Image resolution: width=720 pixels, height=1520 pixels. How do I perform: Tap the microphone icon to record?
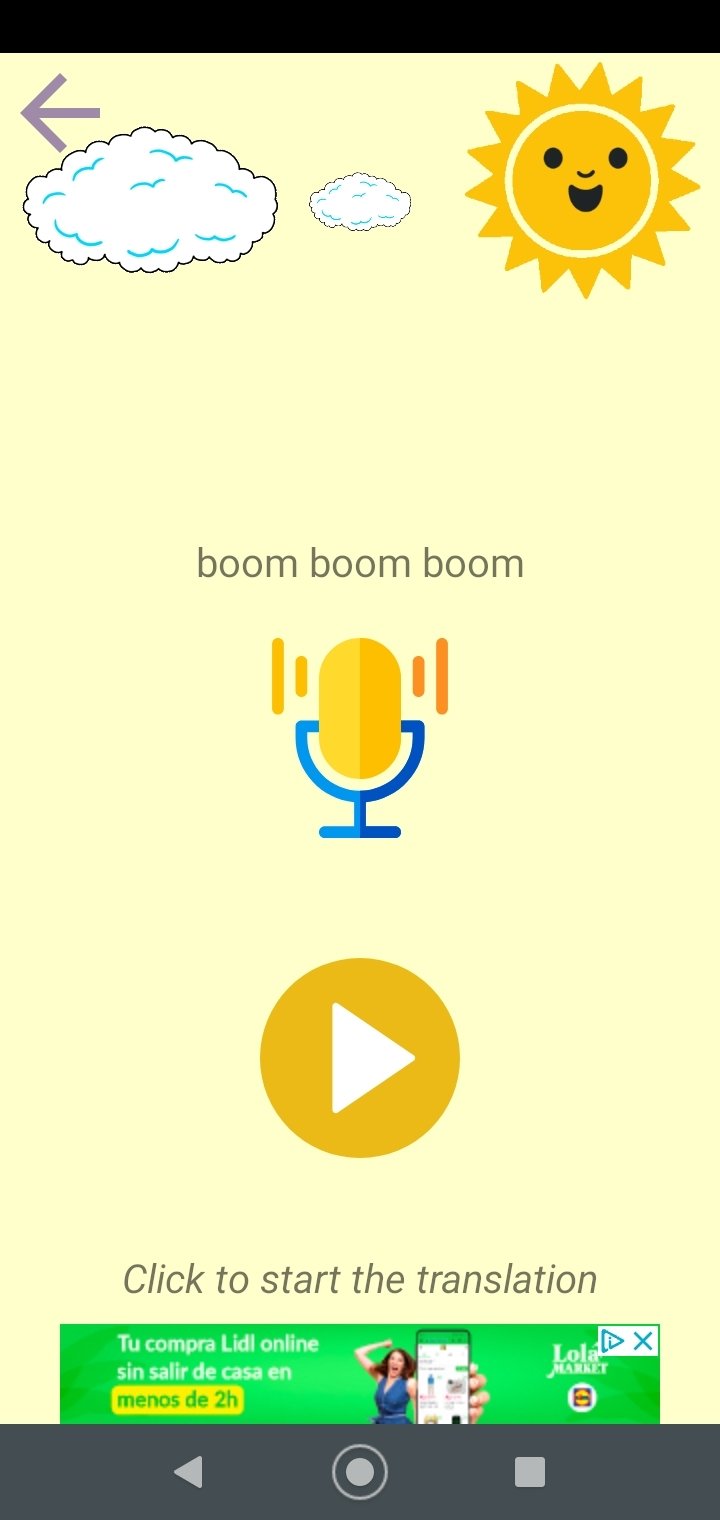point(360,737)
